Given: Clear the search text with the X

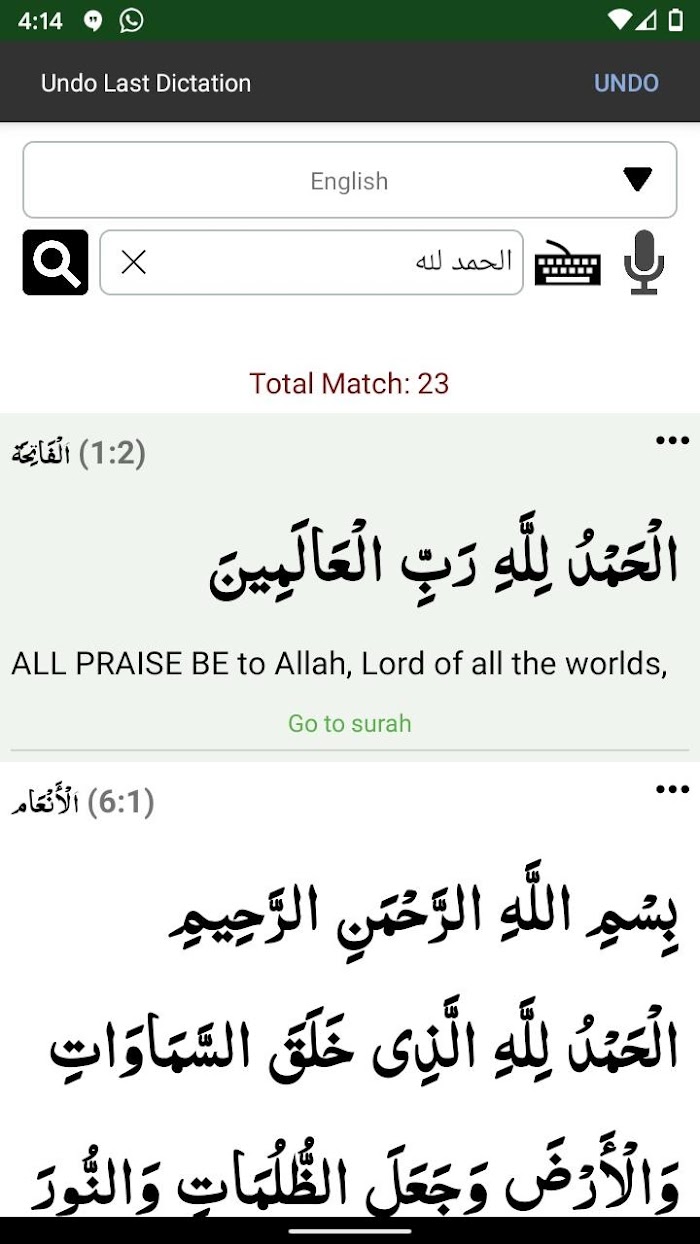Looking at the screenshot, I should coord(133,262).
